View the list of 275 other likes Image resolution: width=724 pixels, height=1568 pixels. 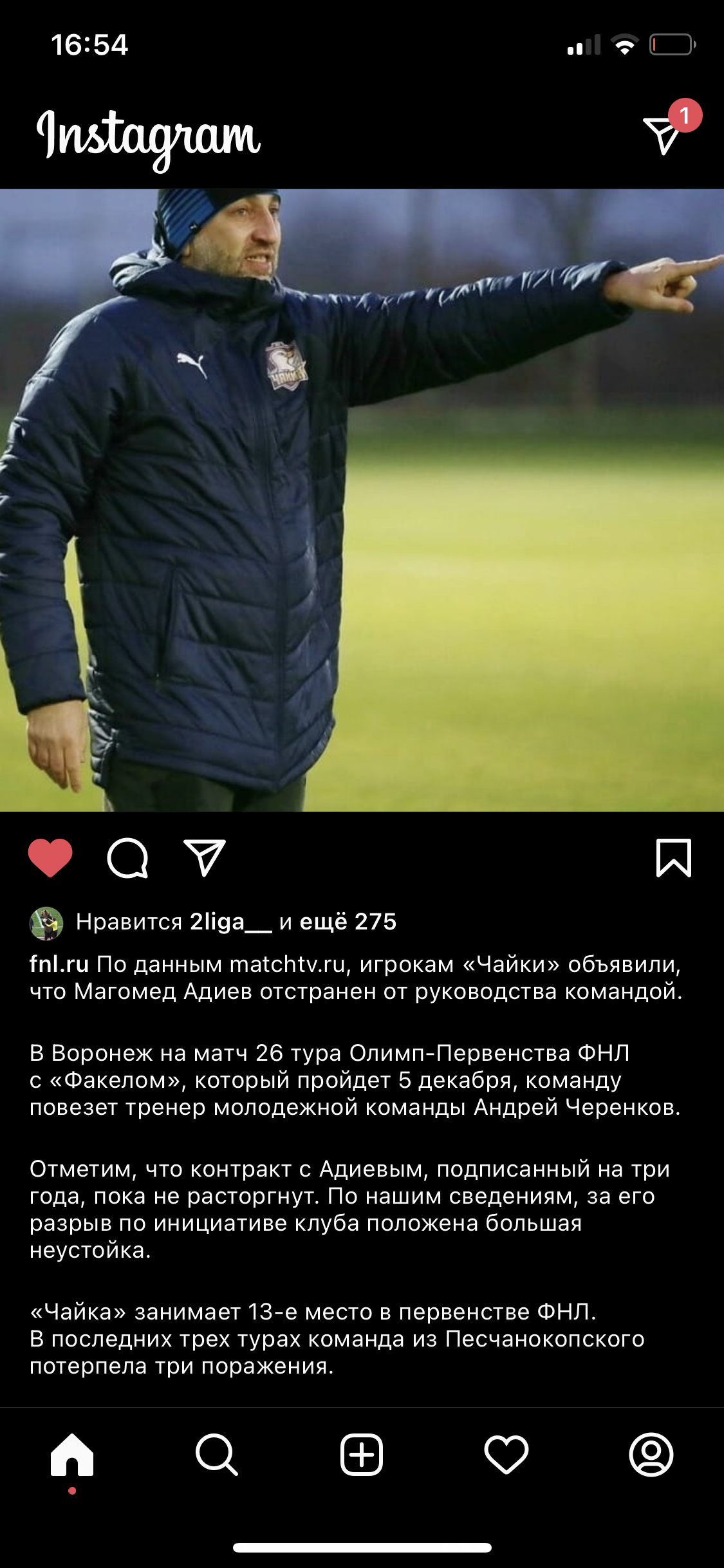coord(348,922)
